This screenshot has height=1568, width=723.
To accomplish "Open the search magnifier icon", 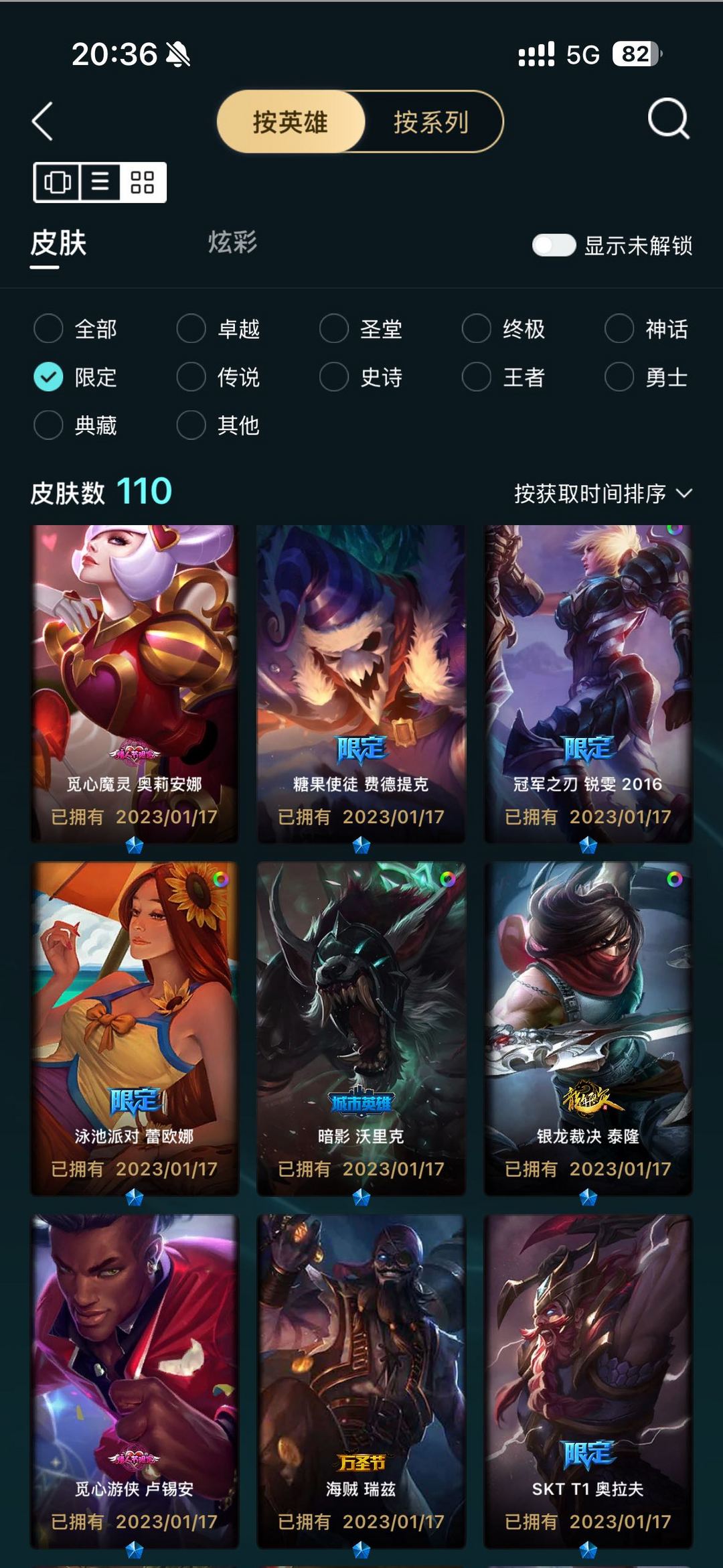I will click(x=668, y=119).
